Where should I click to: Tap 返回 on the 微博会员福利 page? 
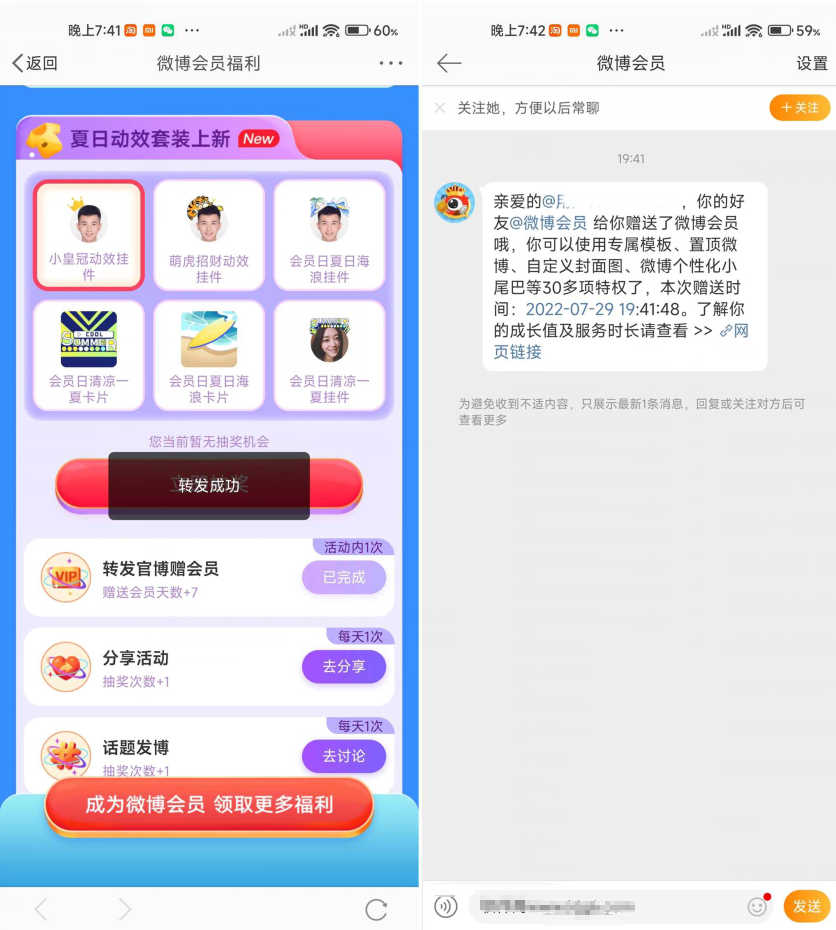tap(35, 63)
